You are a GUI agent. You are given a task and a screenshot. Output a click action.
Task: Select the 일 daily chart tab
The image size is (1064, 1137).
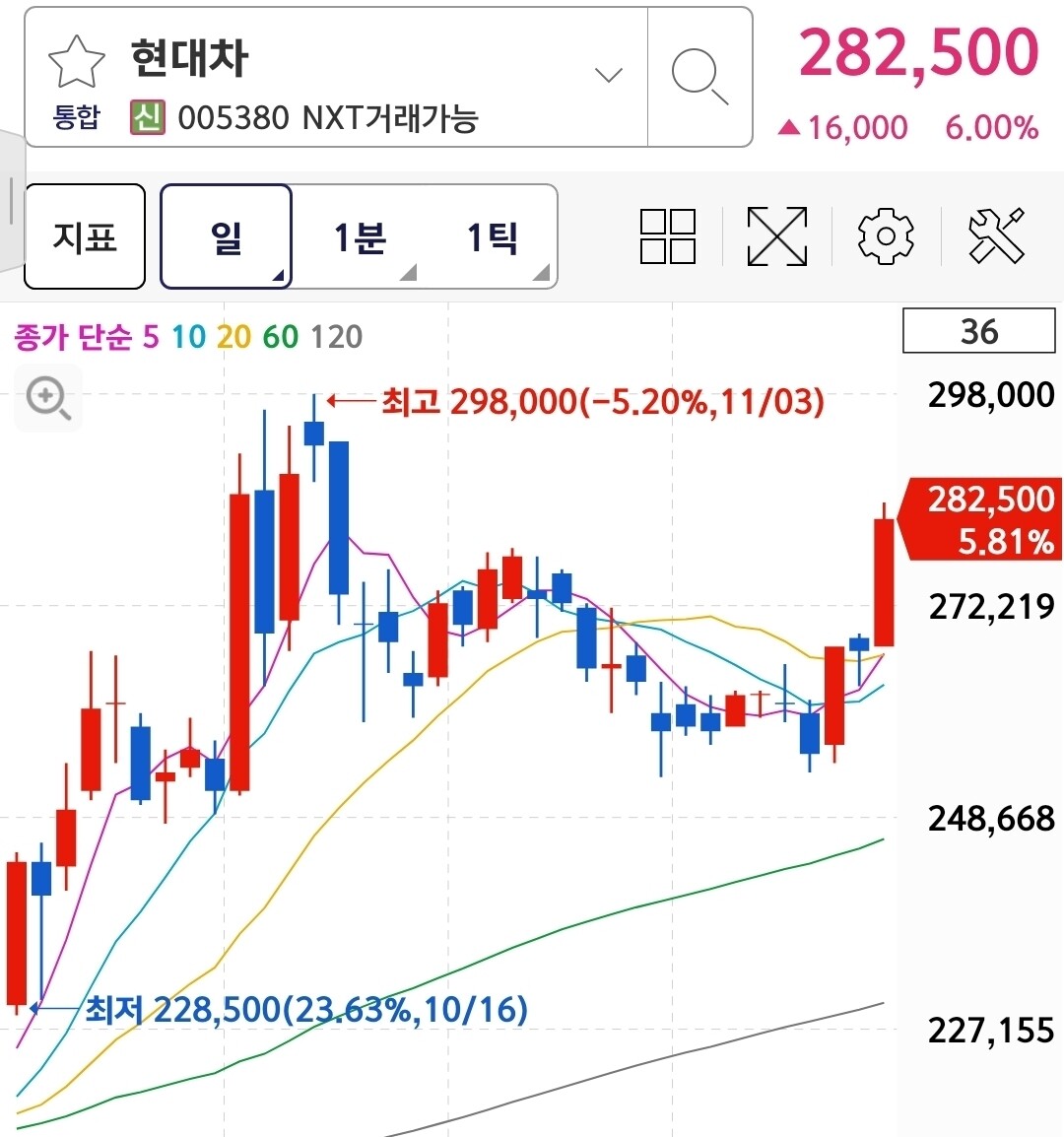226,236
